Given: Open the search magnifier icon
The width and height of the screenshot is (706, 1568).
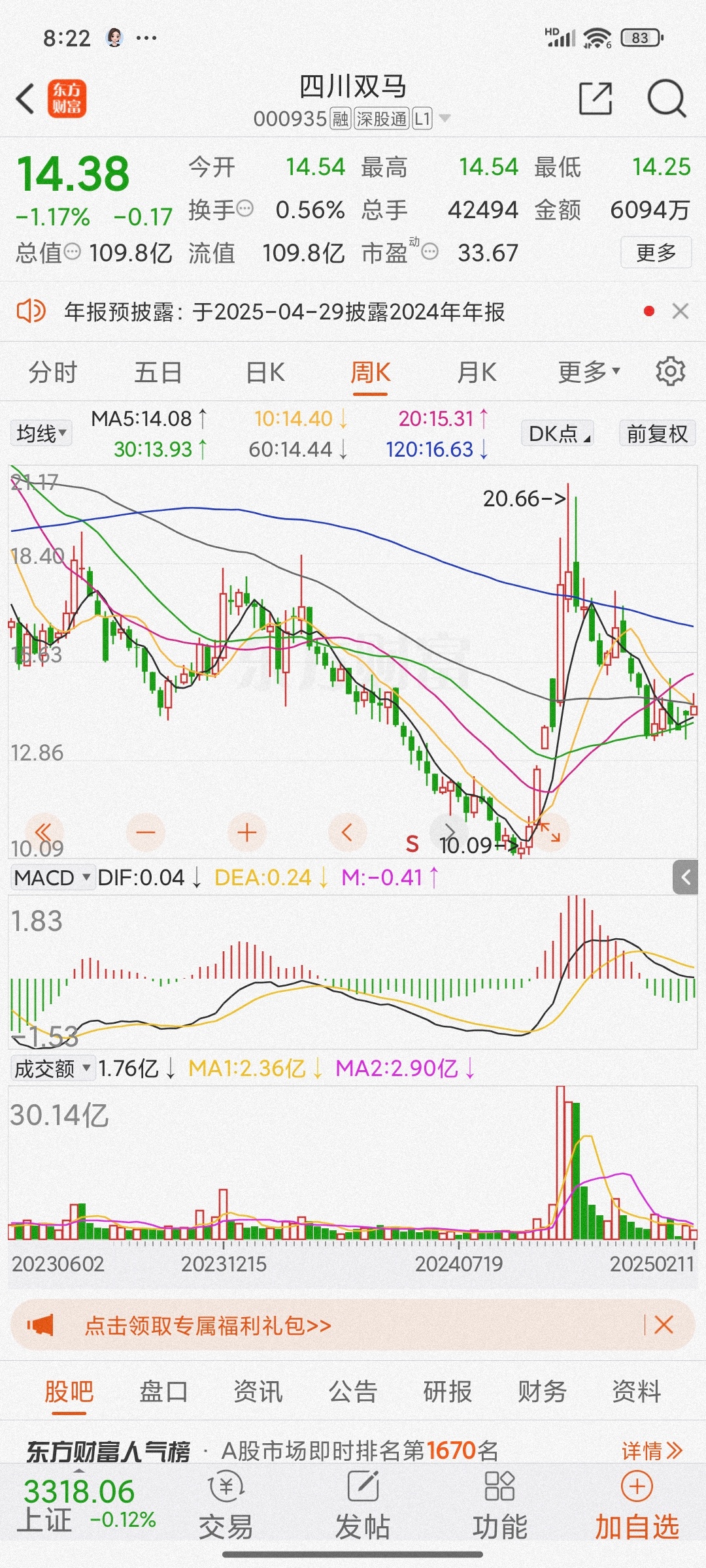Looking at the screenshot, I should (666, 99).
